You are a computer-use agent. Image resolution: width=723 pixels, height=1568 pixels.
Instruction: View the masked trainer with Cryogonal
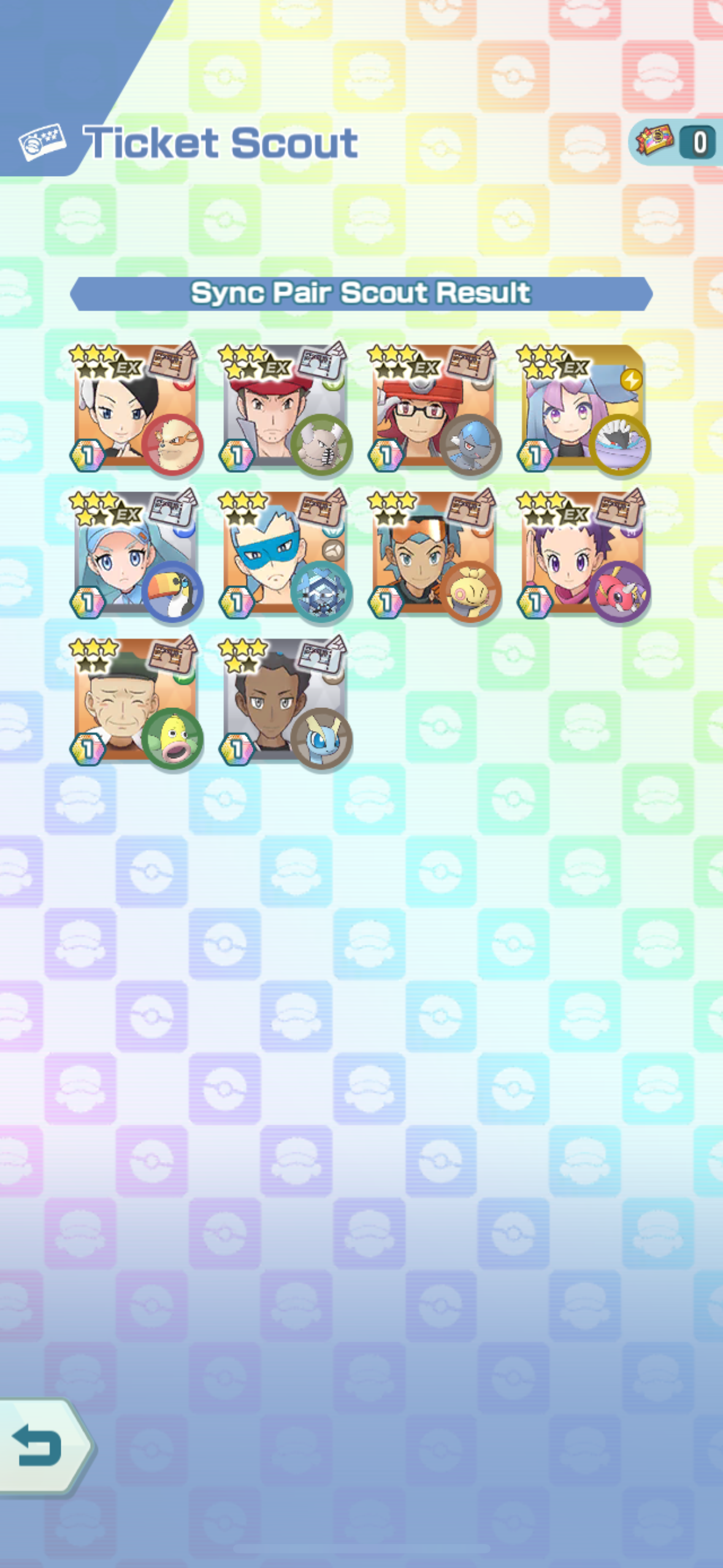(284, 555)
